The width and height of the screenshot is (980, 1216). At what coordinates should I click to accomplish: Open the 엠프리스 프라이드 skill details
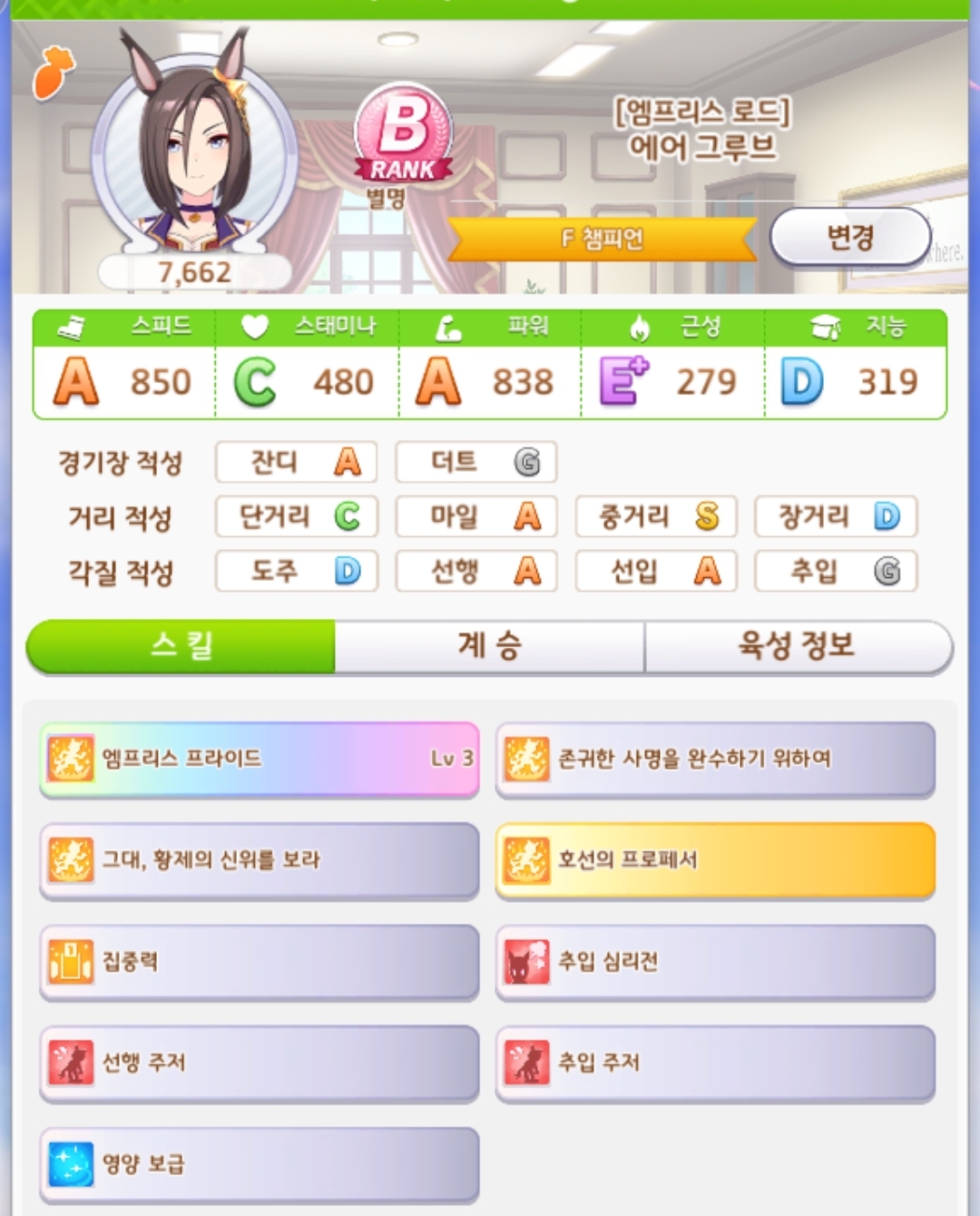point(259,759)
